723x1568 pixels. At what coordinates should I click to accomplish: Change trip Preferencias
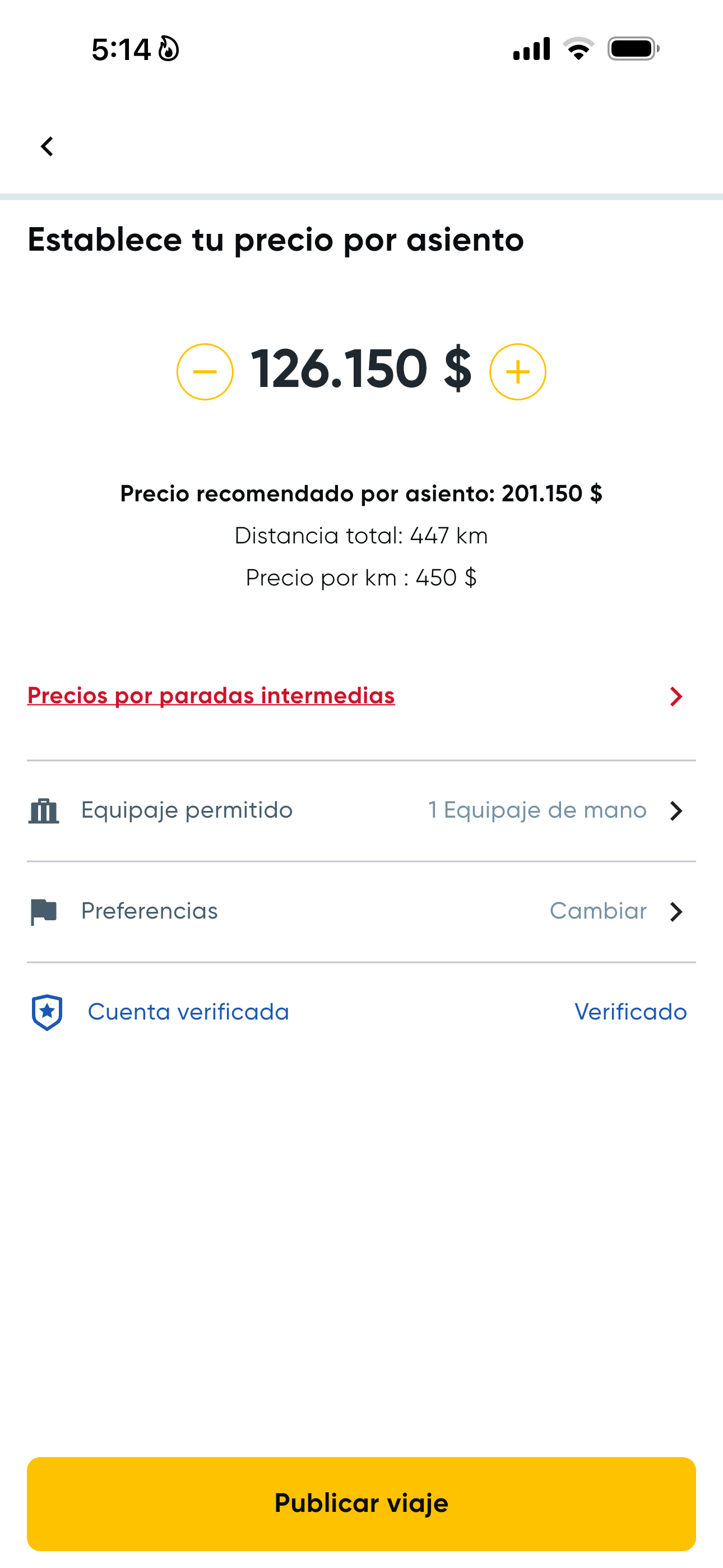point(361,912)
